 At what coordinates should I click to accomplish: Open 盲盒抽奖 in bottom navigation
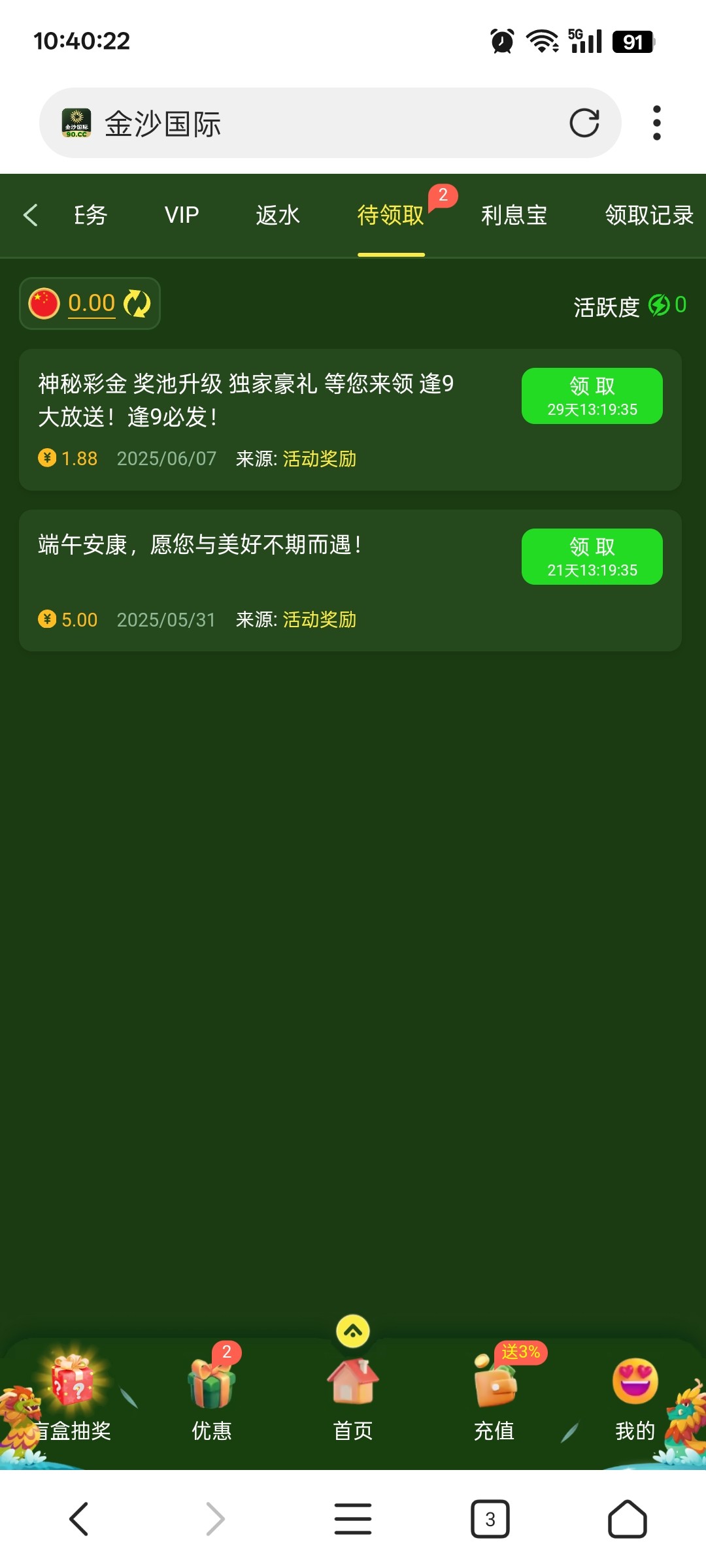pyautogui.click(x=72, y=1397)
